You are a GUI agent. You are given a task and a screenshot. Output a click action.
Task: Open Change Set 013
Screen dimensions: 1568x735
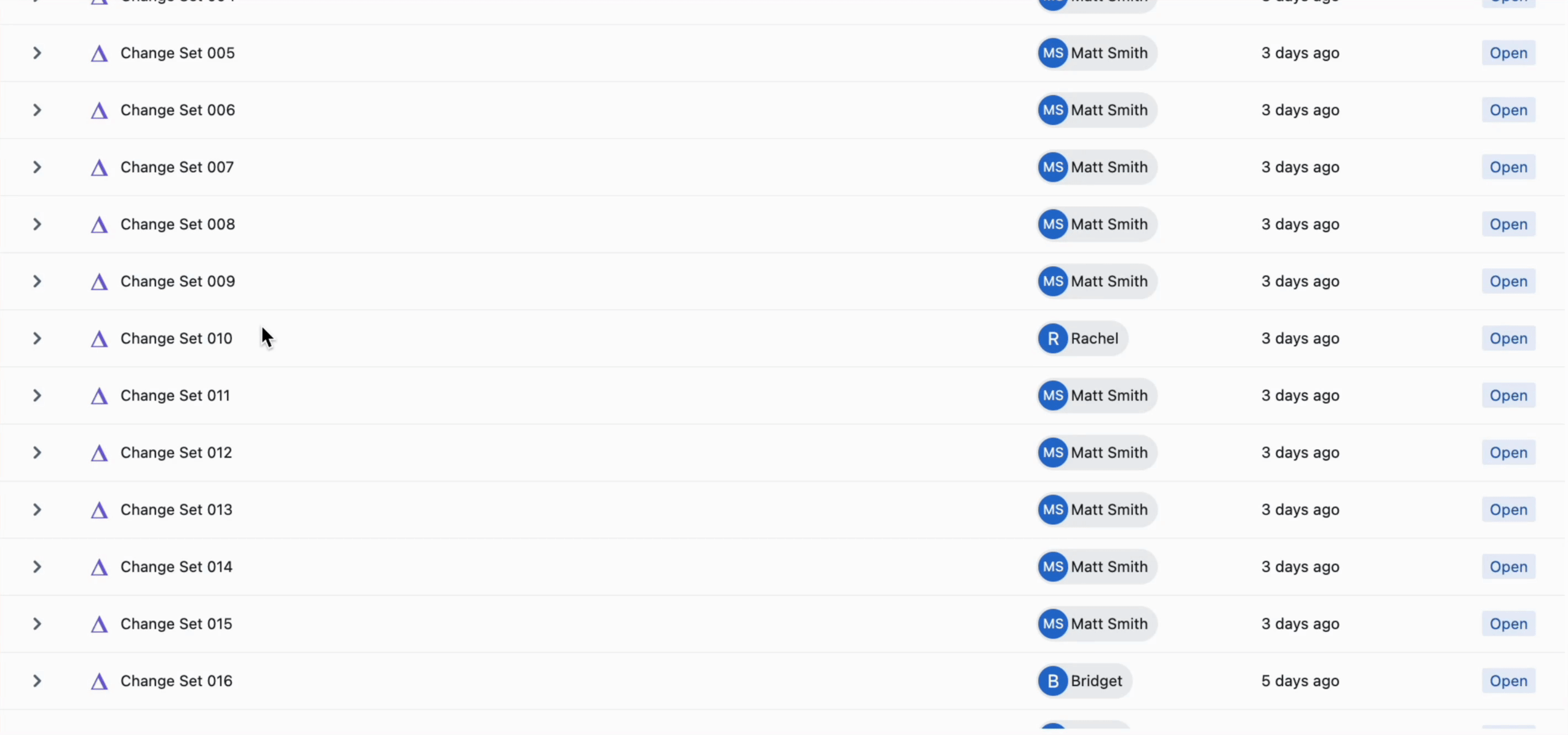click(x=176, y=510)
